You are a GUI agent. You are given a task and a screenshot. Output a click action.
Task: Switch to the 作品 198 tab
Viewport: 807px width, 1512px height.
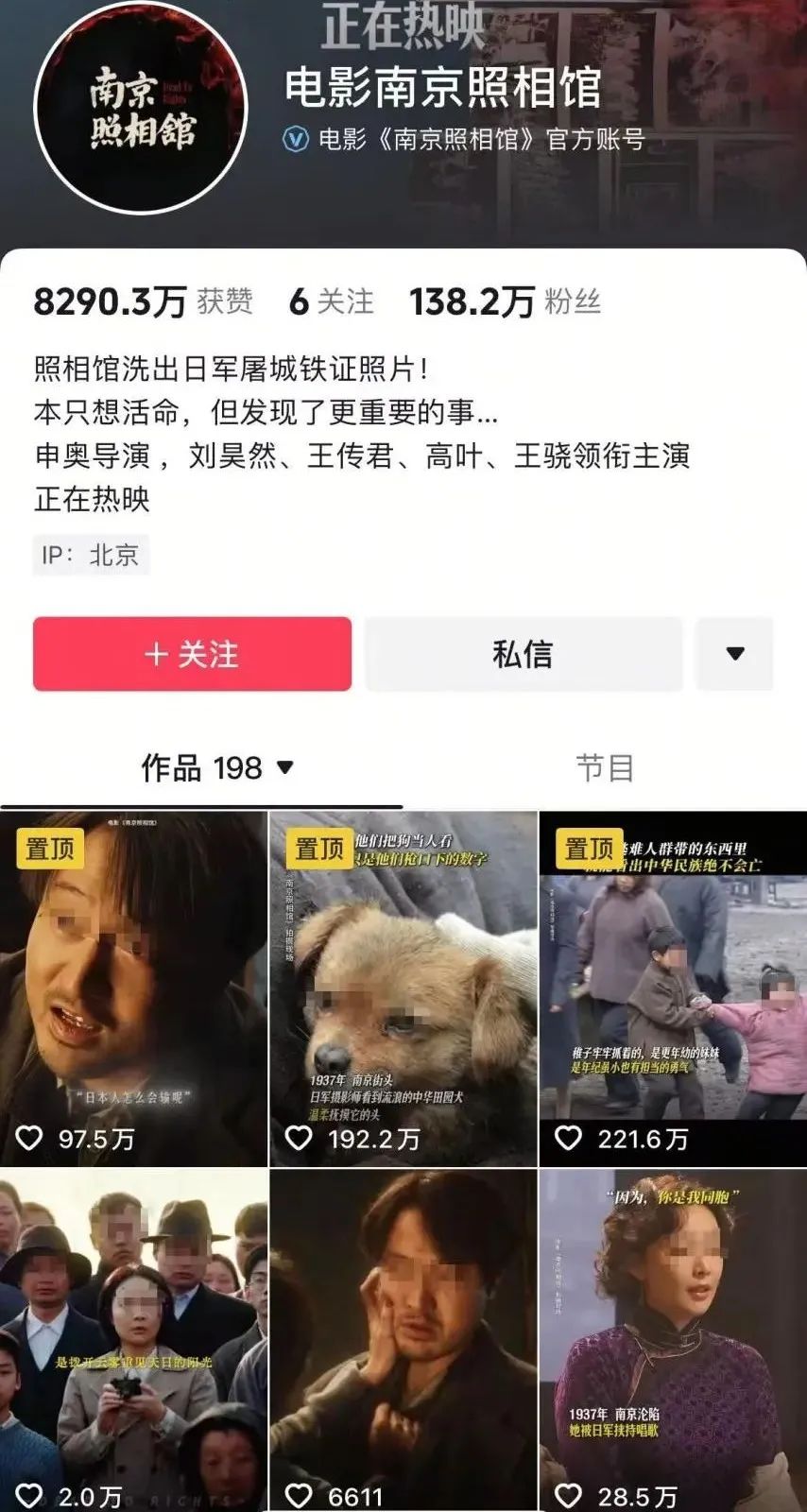pyautogui.click(x=217, y=768)
